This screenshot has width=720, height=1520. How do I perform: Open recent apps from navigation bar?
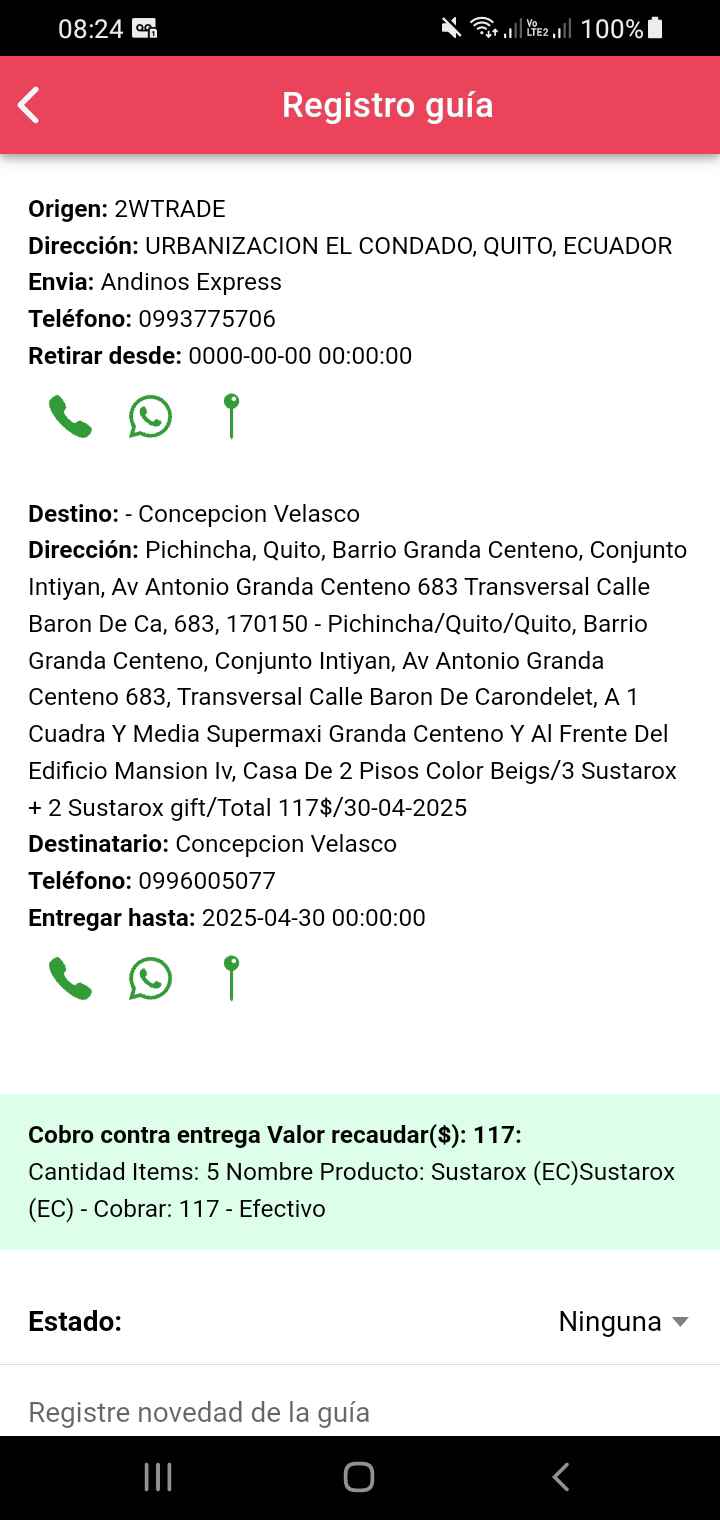(x=158, y=1477)
